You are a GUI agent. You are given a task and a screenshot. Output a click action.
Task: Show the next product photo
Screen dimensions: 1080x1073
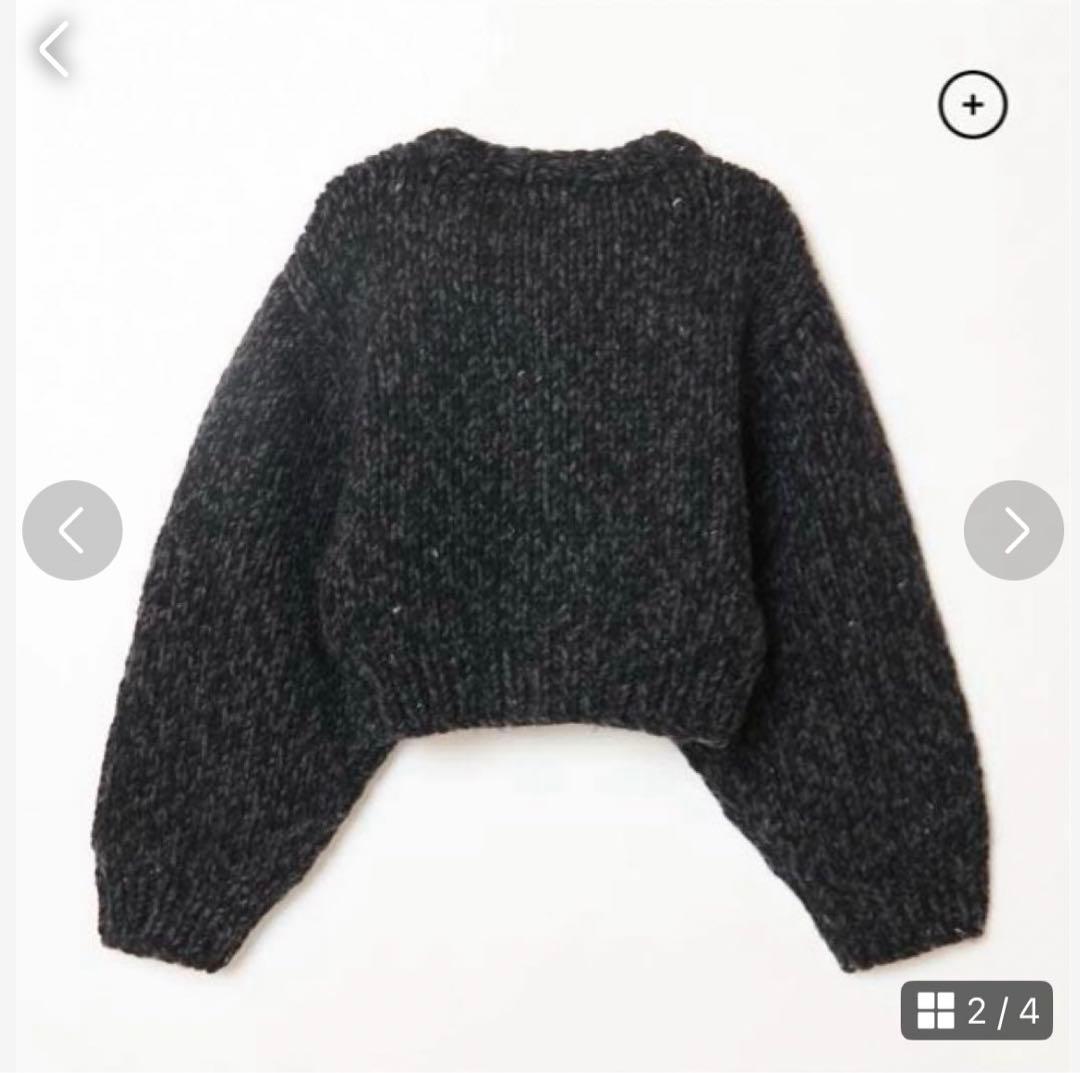click(x=1013, y=530)
